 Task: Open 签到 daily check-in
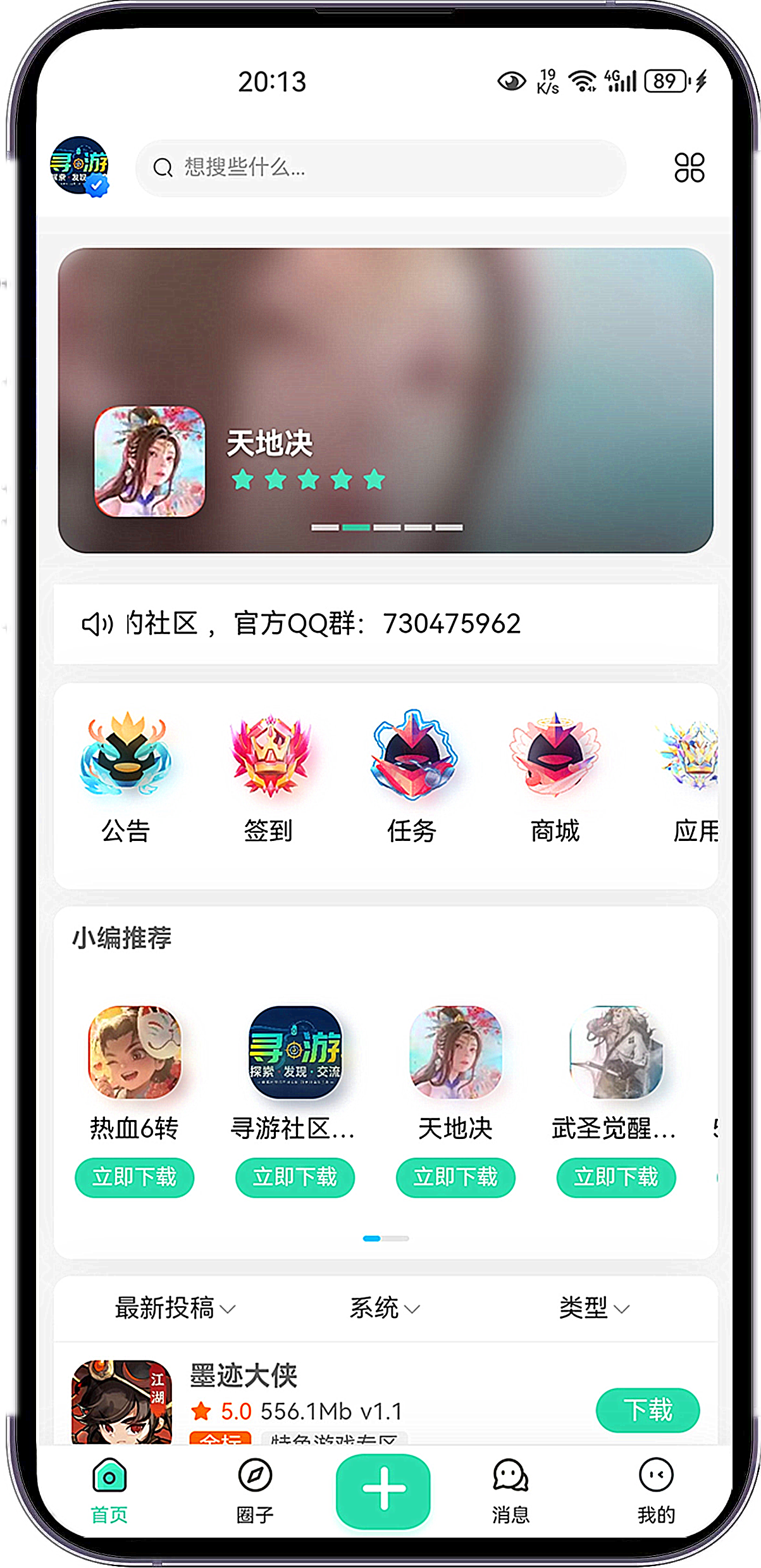pyautogui.click(x=269, y=778)
